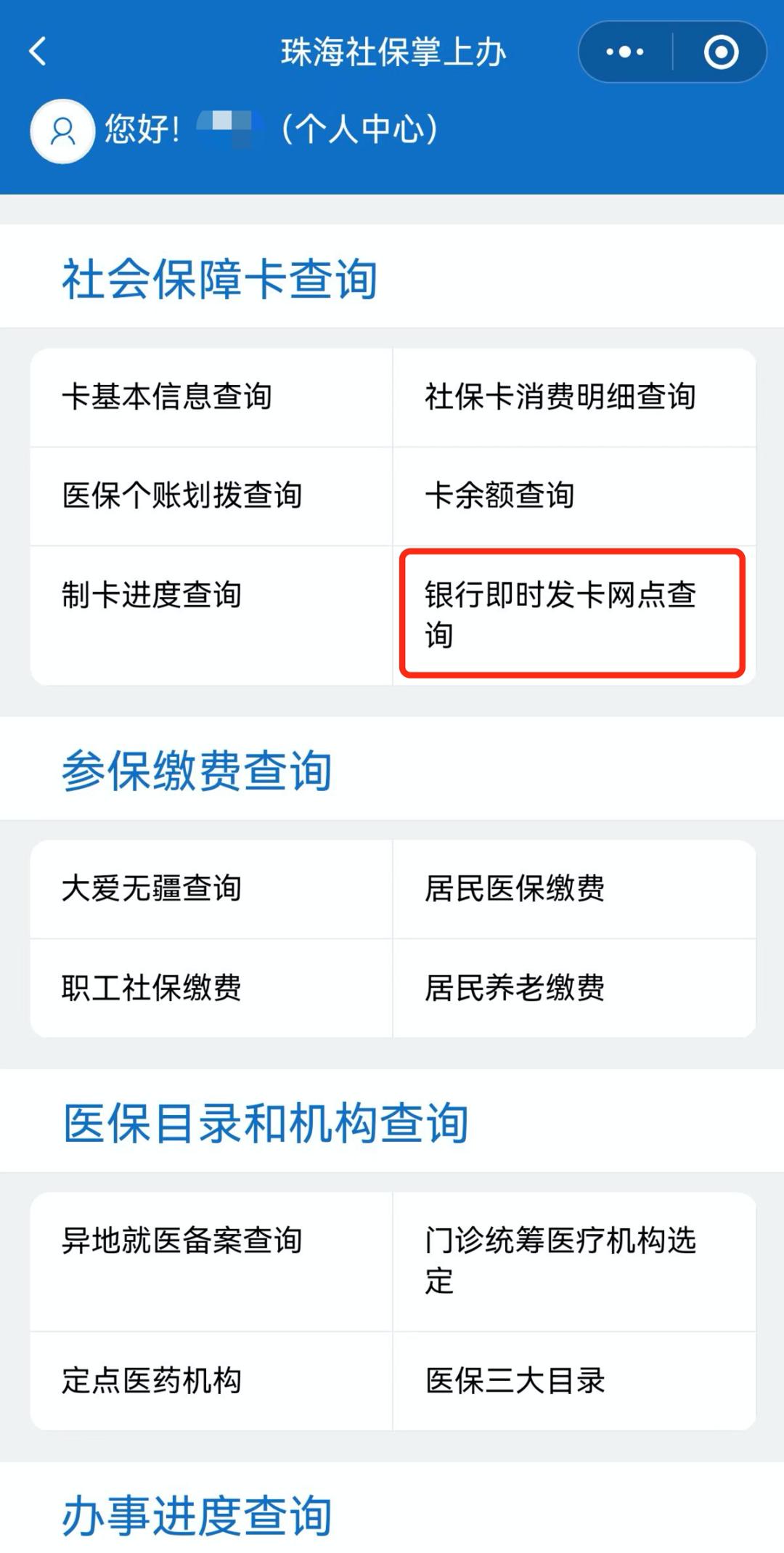Open 大爱无疆查询
Viewport: 784px width, 1553px height.
tap(211, 889)
